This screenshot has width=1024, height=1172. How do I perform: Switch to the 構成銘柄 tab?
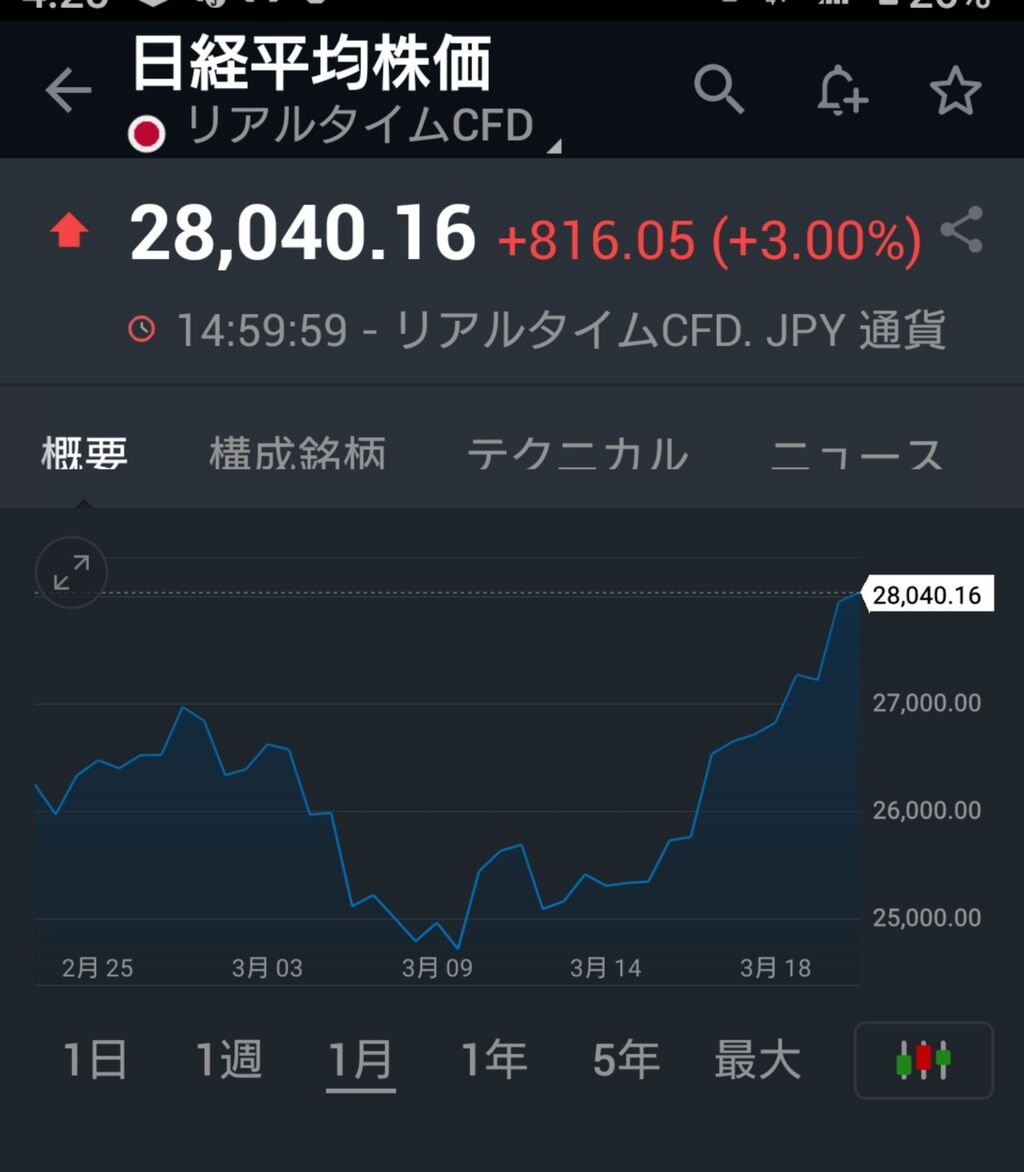297,454
